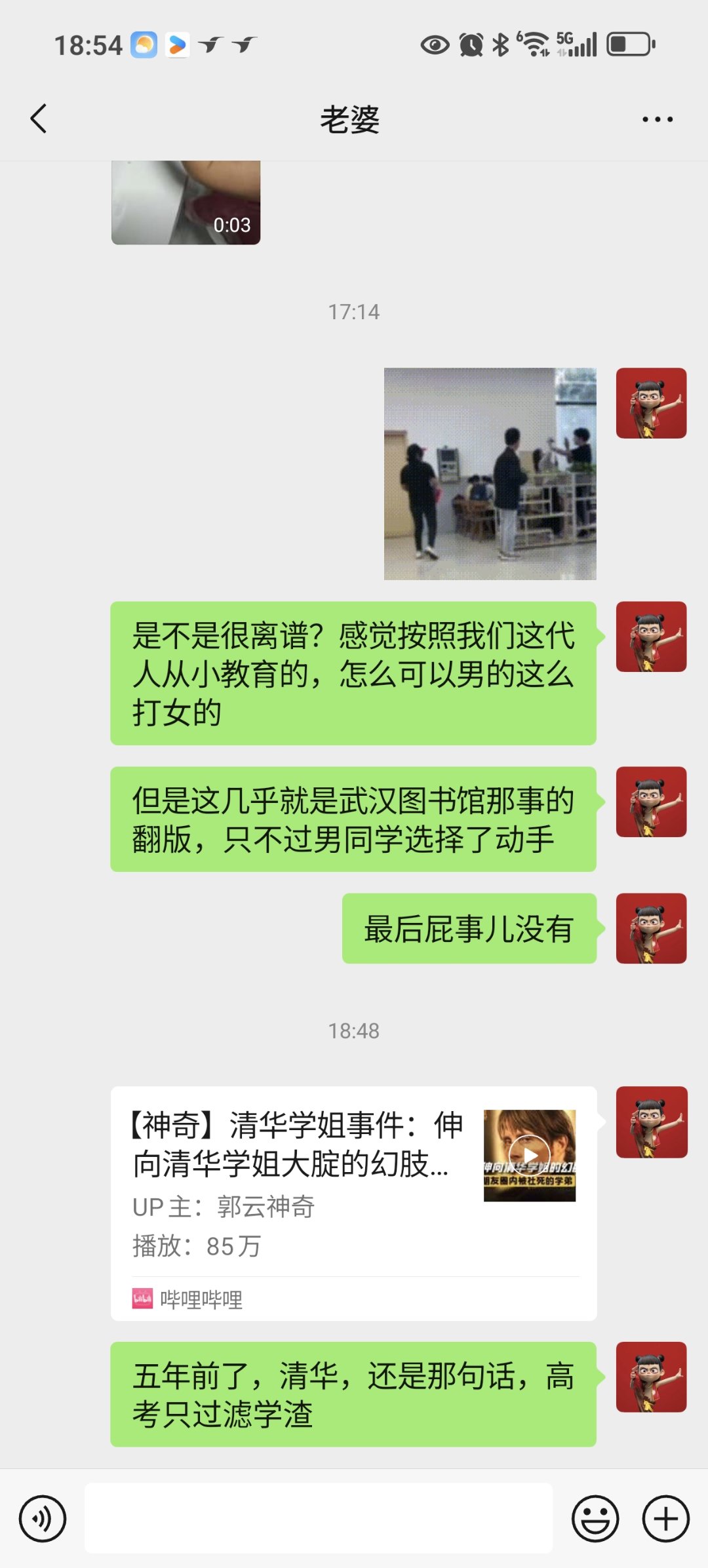Open the plus attachments menu
Screen dimensions: 708x1568
pyautogui.click(x=666, y=1518)
